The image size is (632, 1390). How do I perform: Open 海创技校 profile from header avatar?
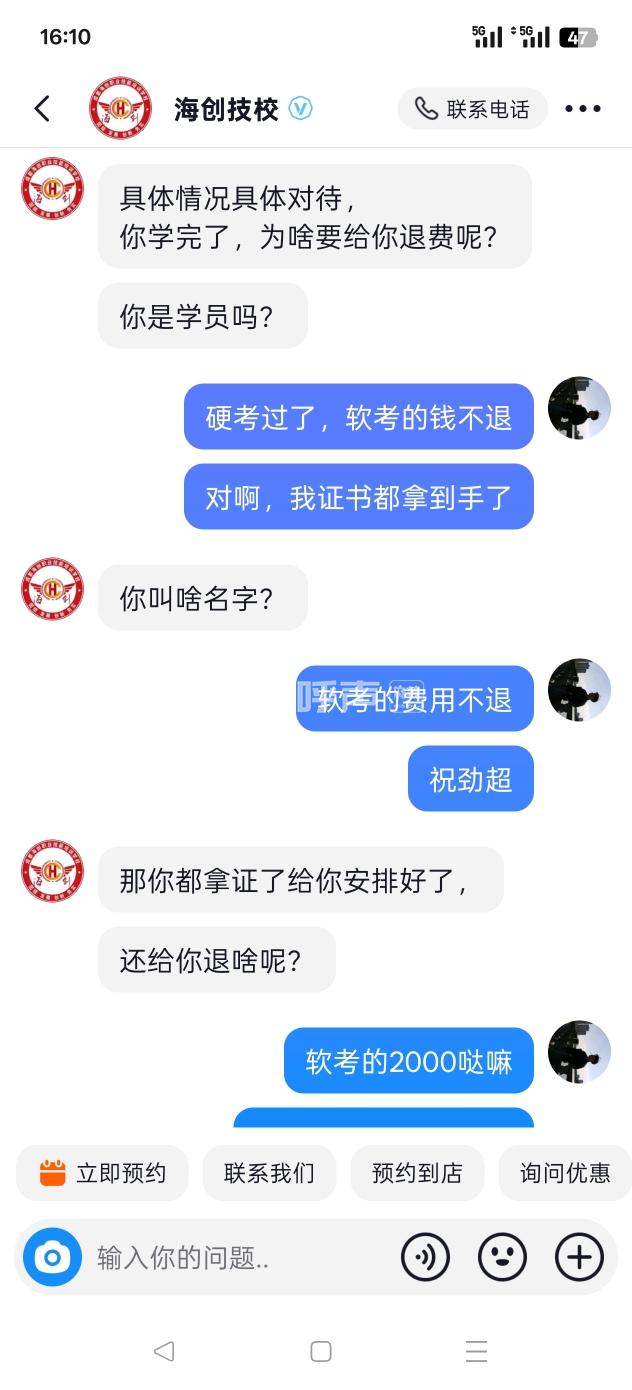pos(120,108)
